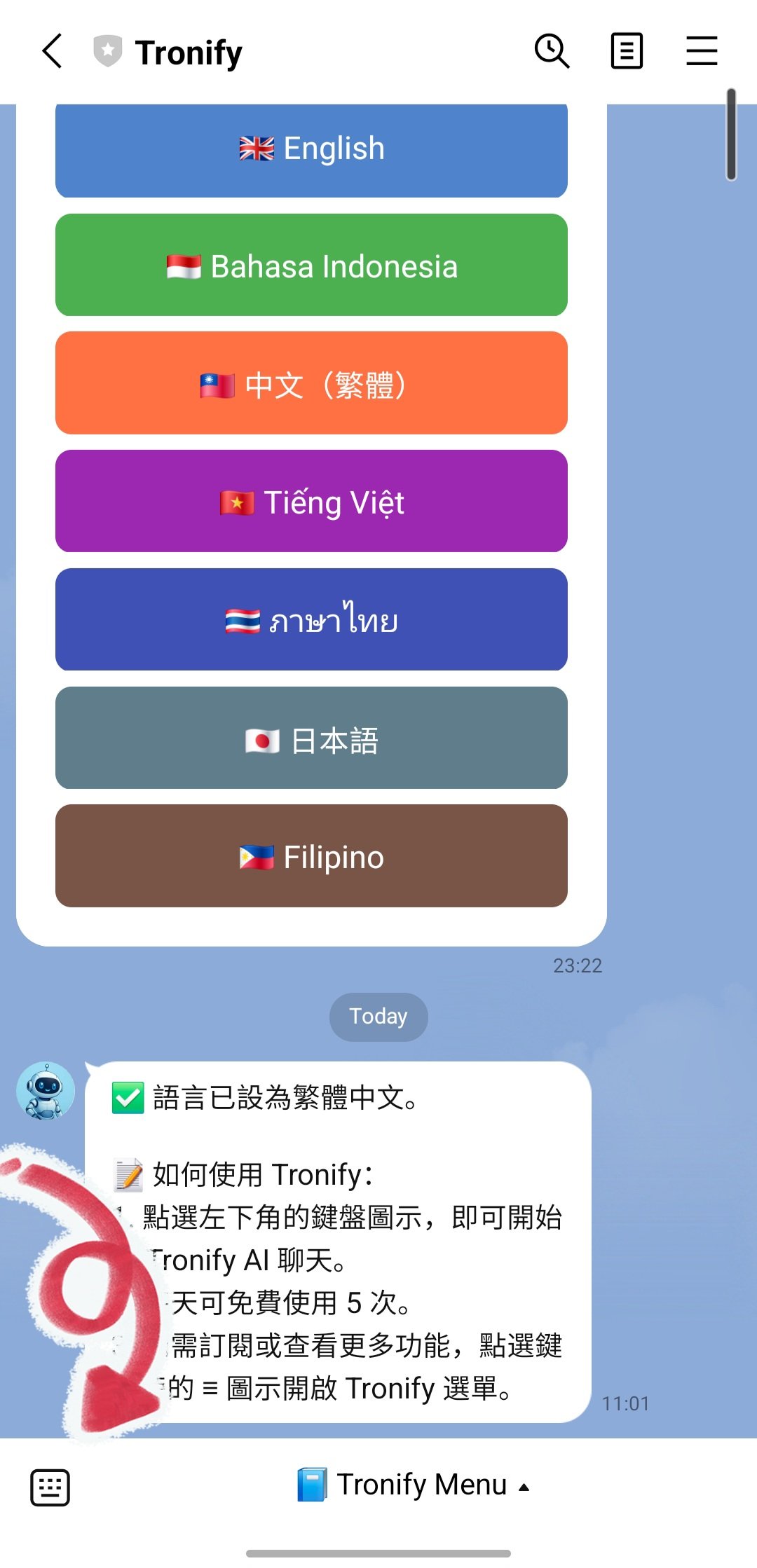
Task: Select 中文（繁體）language button
Action: (x=311, y=384)
